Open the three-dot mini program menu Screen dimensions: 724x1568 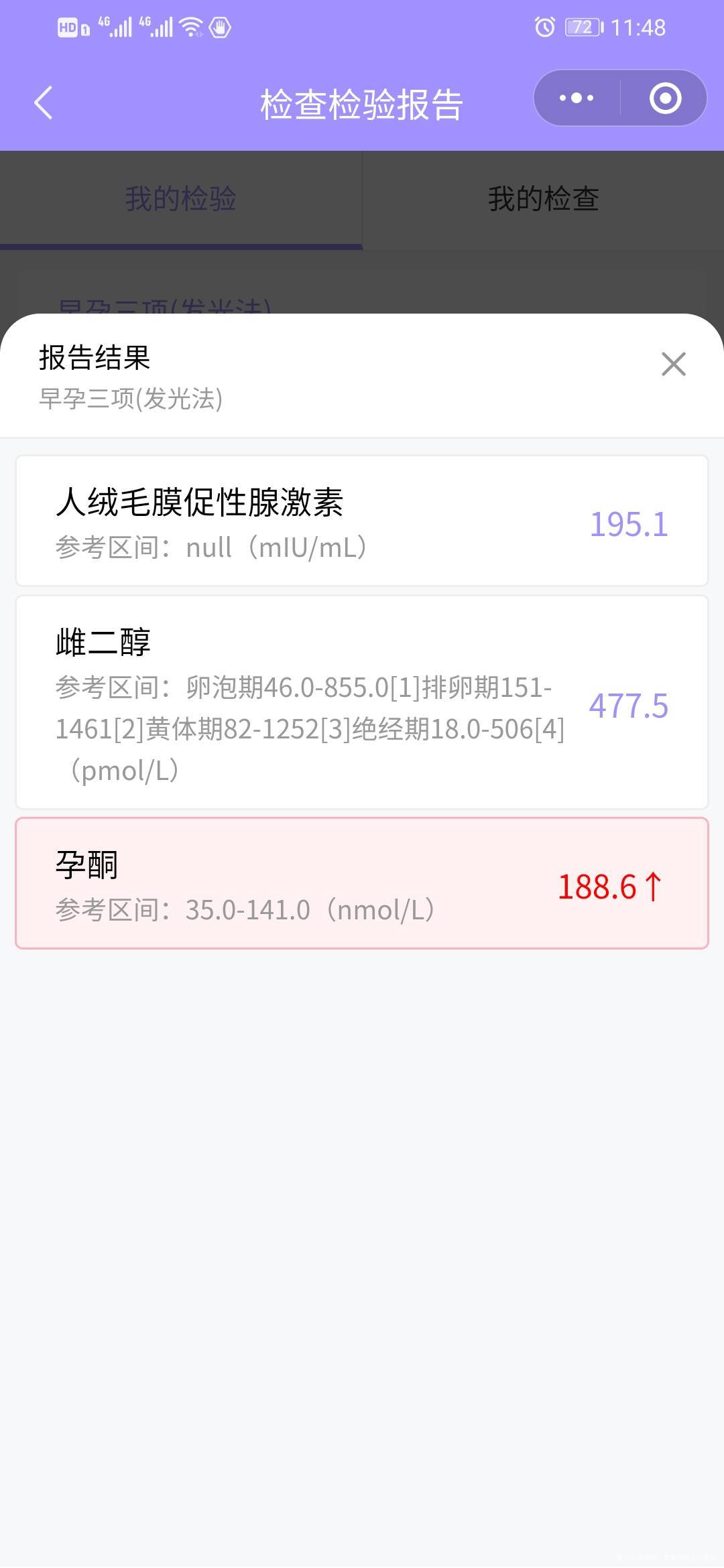tap(575, 98)
